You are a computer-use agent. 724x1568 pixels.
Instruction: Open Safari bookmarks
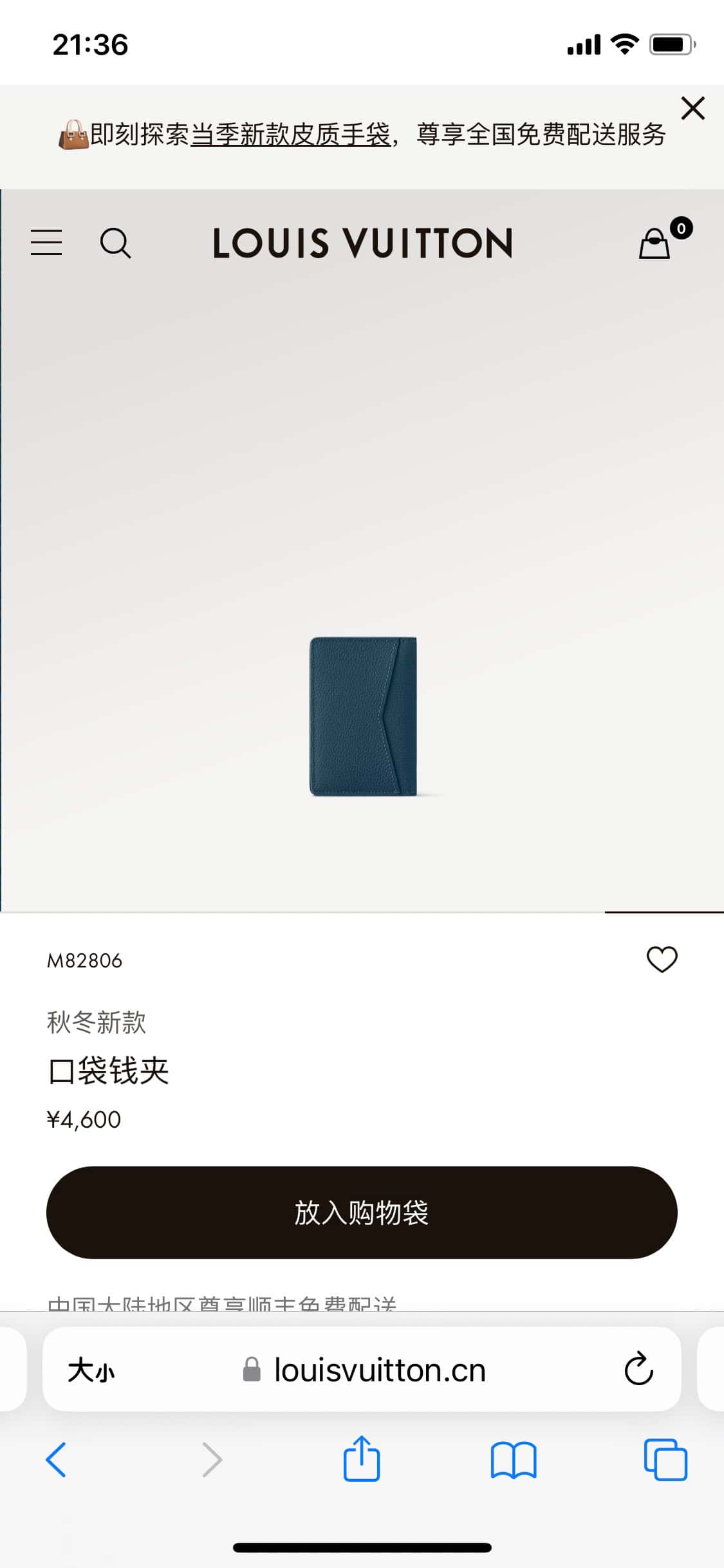click(513, 1459)
